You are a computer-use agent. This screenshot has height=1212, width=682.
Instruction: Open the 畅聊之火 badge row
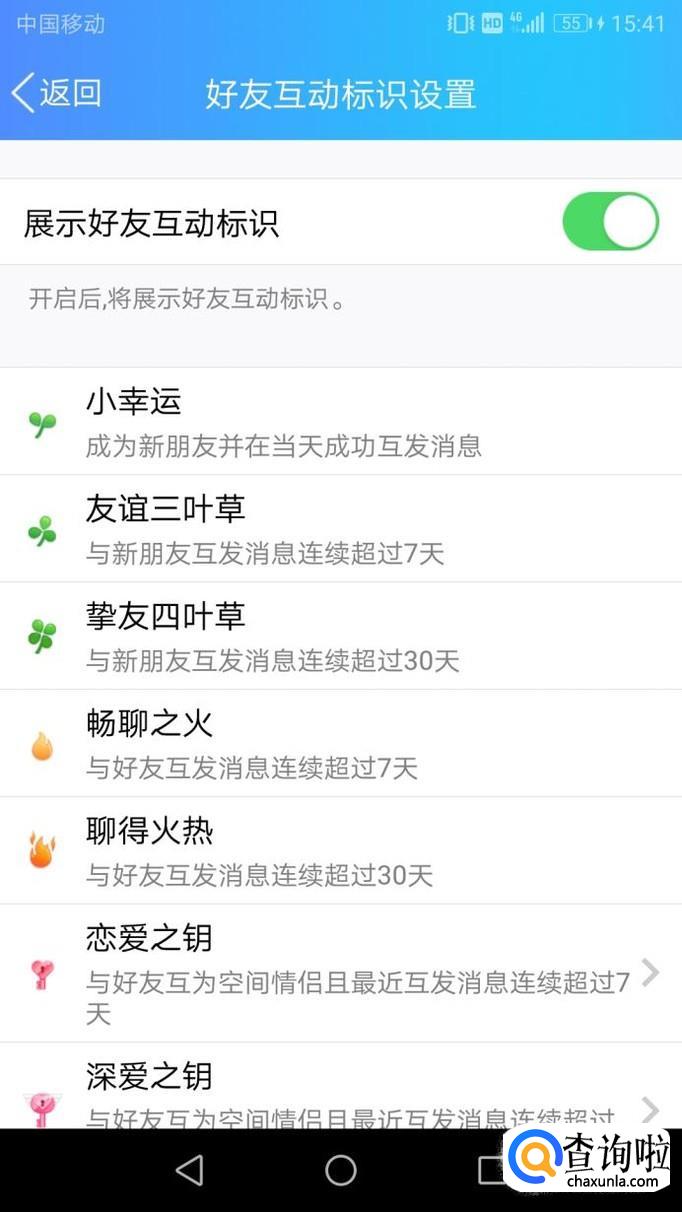click(340, 743)
